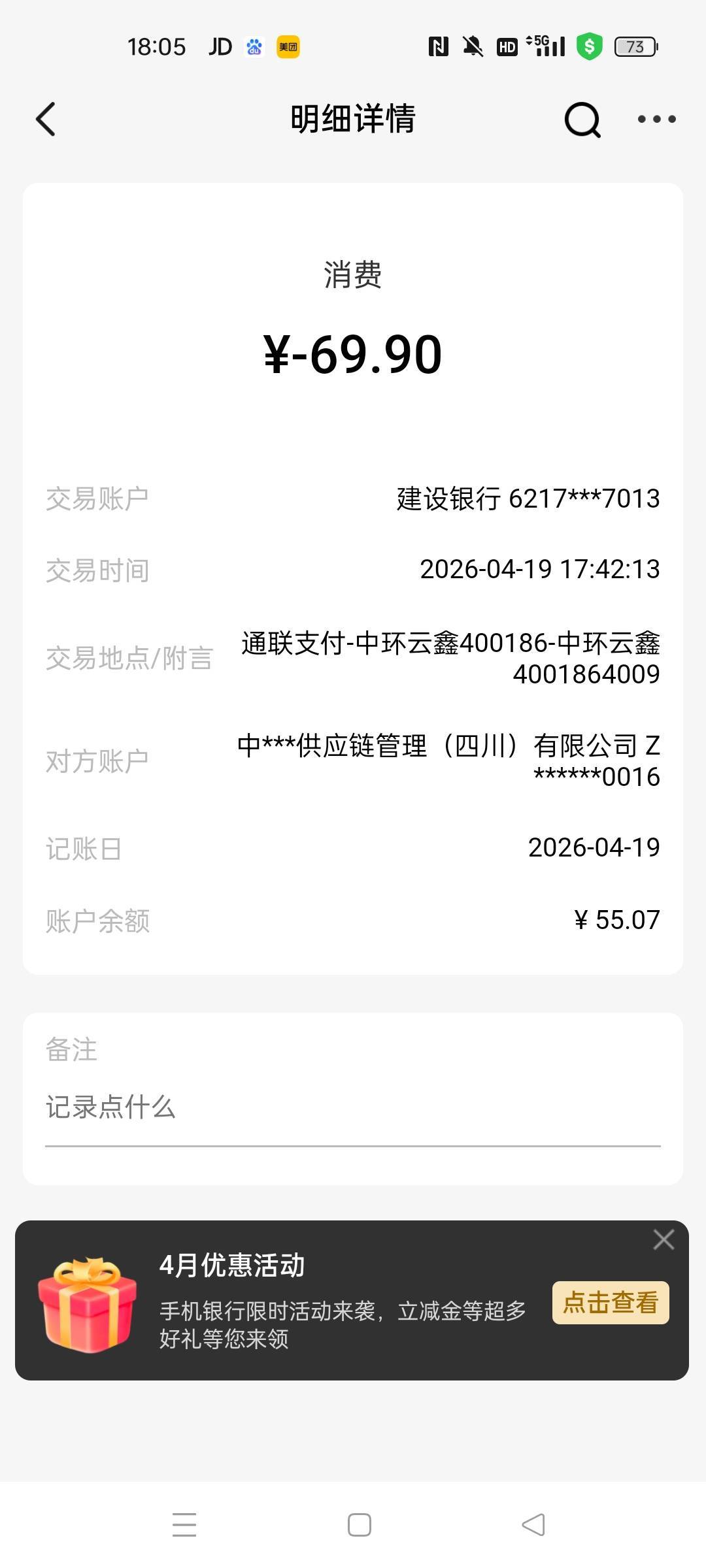
Task: Go back from the 明细详情 page
Action: [46, 120]
